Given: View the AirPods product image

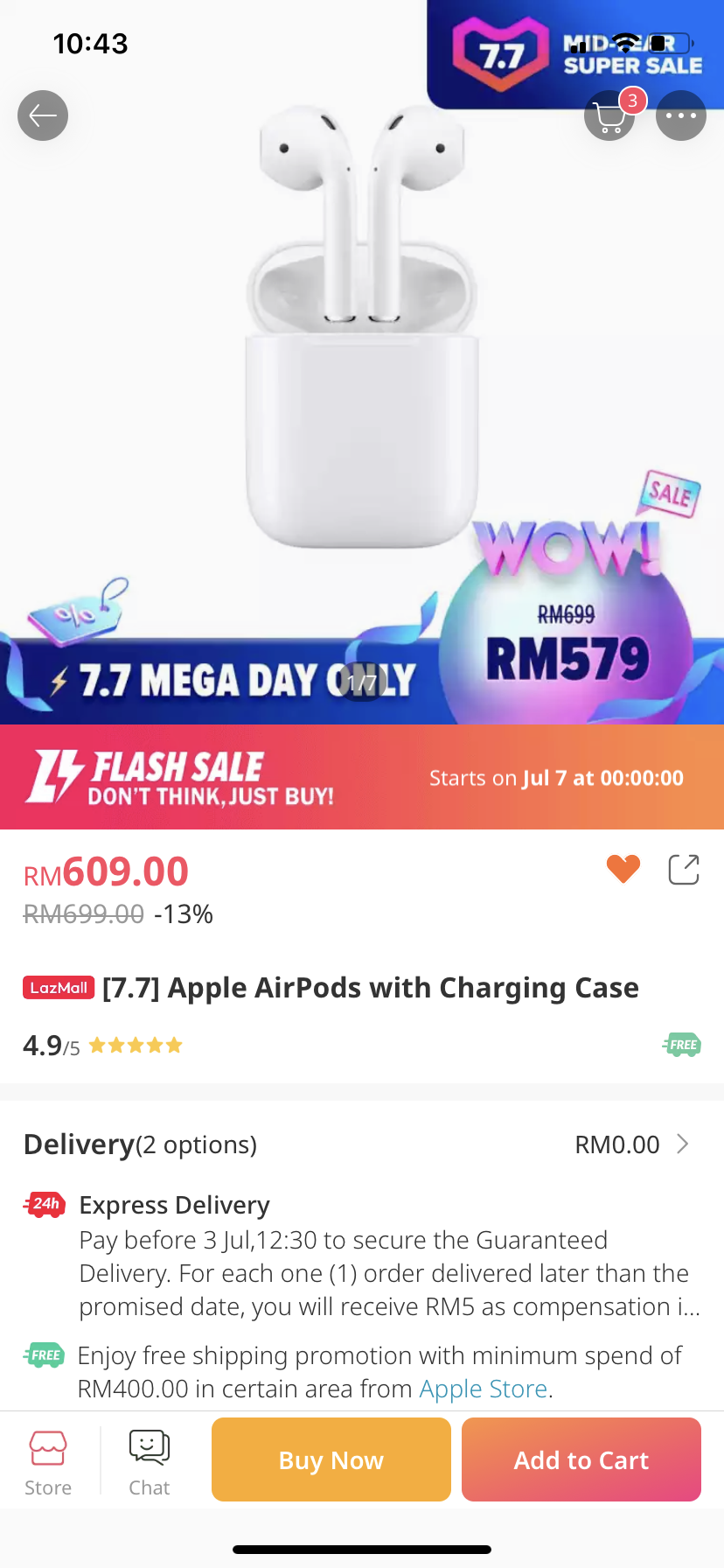Looking at the screenshot, I should pos(362,350).
